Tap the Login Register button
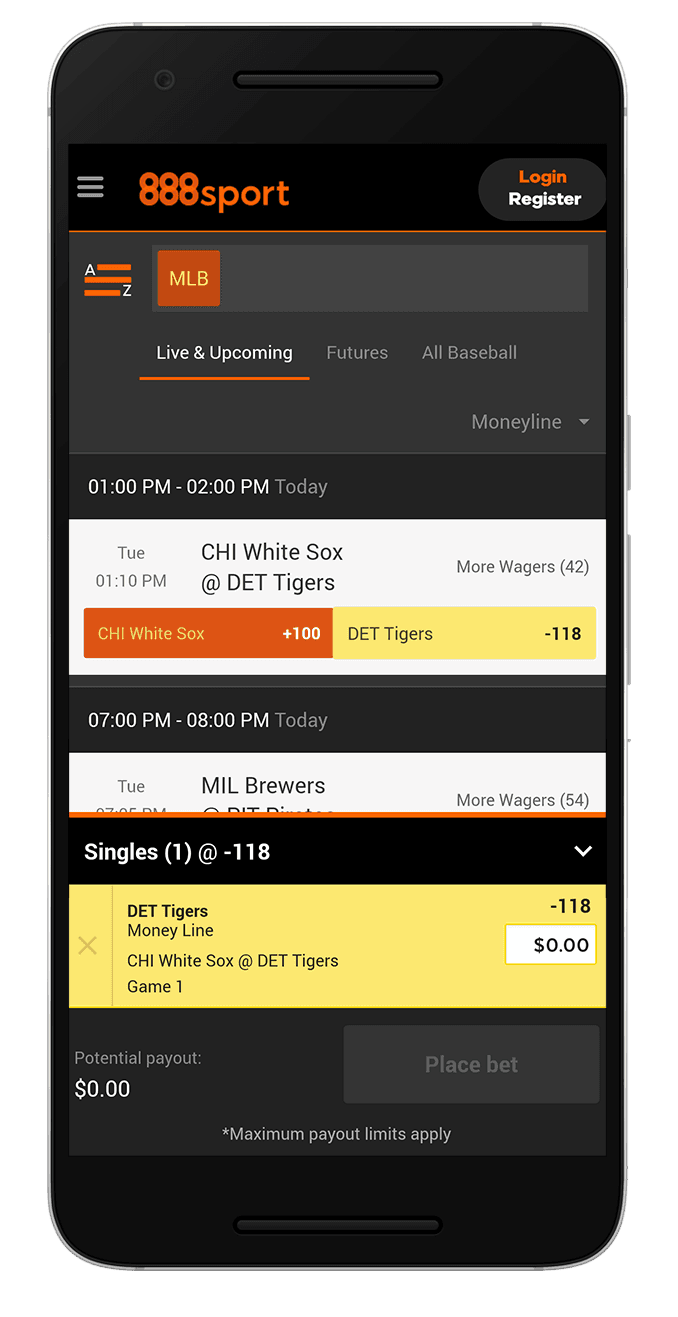678x1317 pixels. 543,188
